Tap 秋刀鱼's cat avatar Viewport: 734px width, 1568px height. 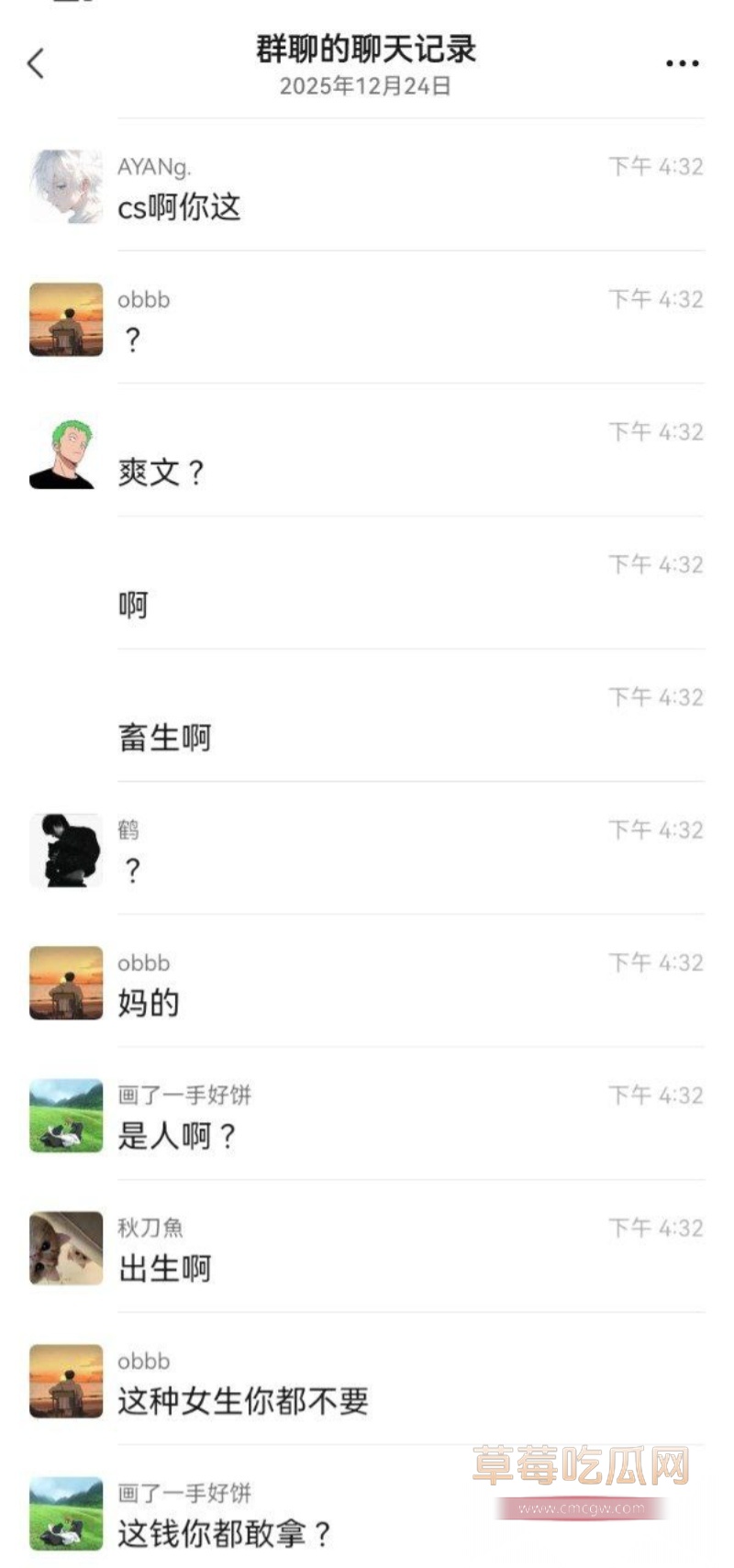65,1247
